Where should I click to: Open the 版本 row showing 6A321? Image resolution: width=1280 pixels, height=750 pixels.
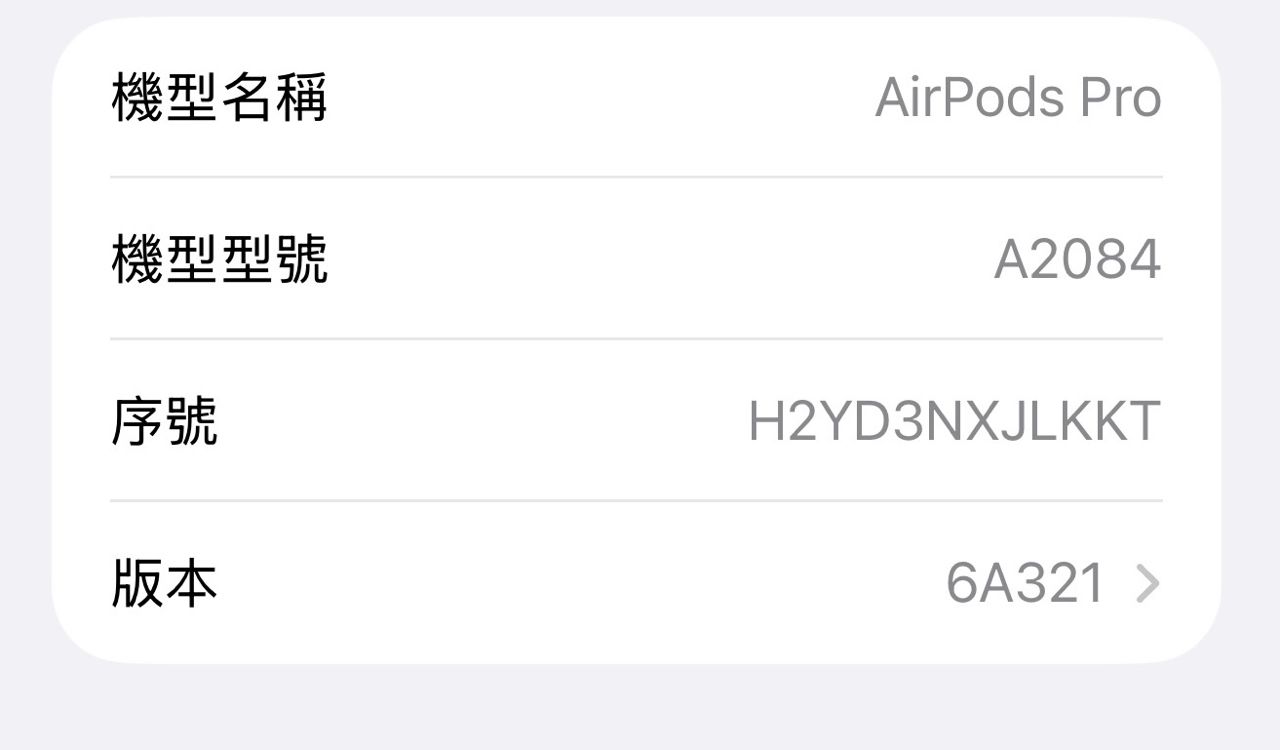point(636,583)
